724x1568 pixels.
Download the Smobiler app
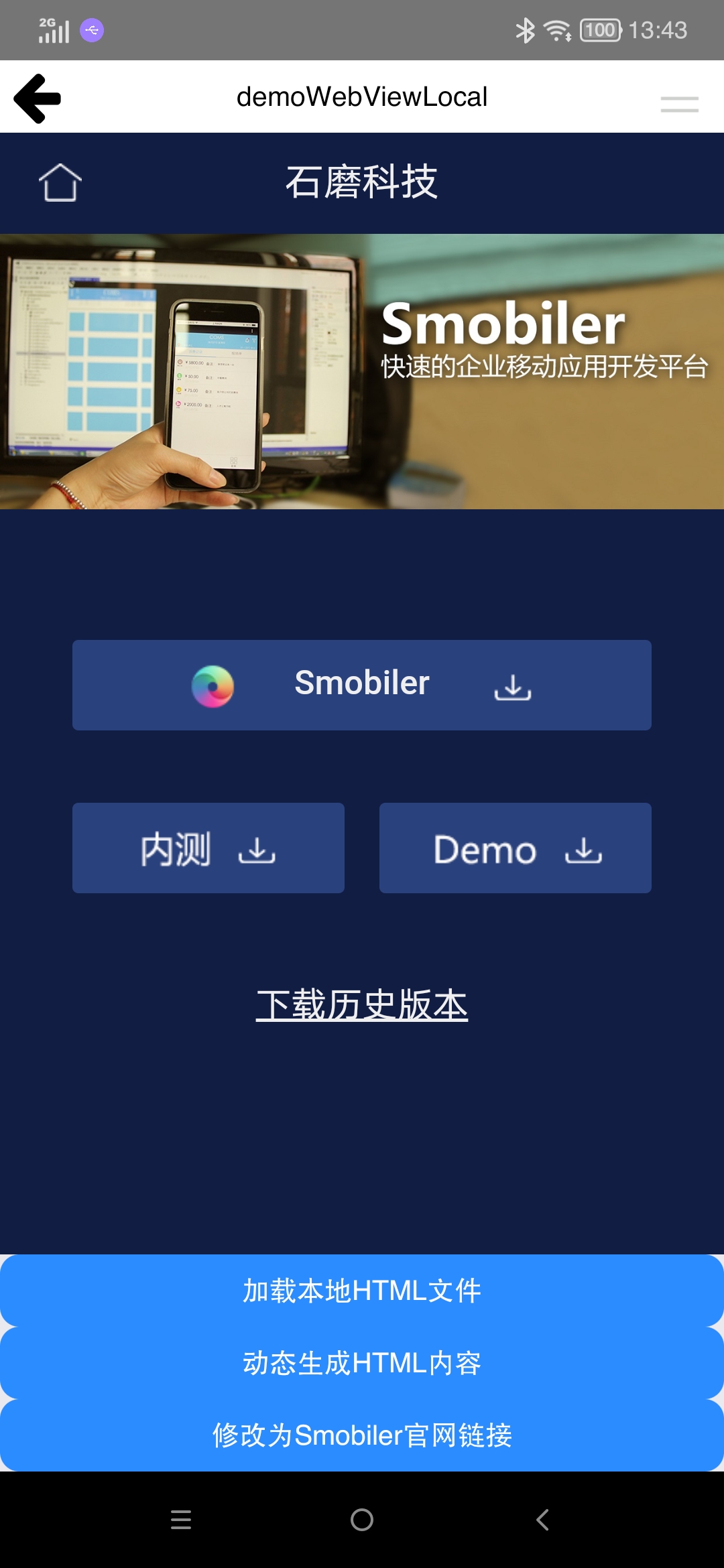(362, 685)
